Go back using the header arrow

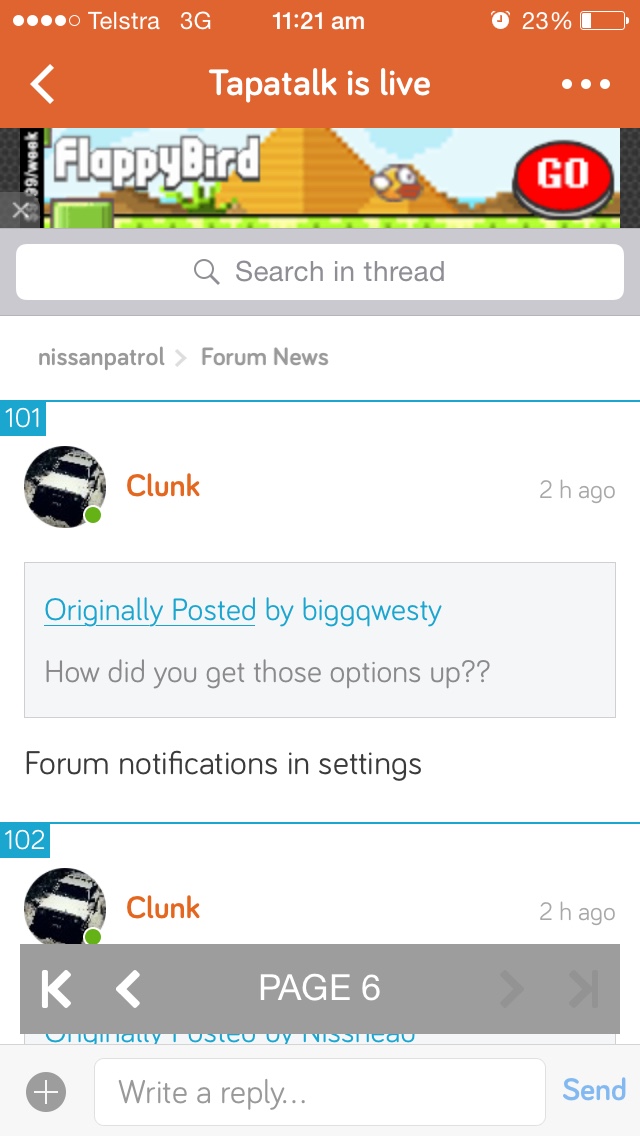43,84
